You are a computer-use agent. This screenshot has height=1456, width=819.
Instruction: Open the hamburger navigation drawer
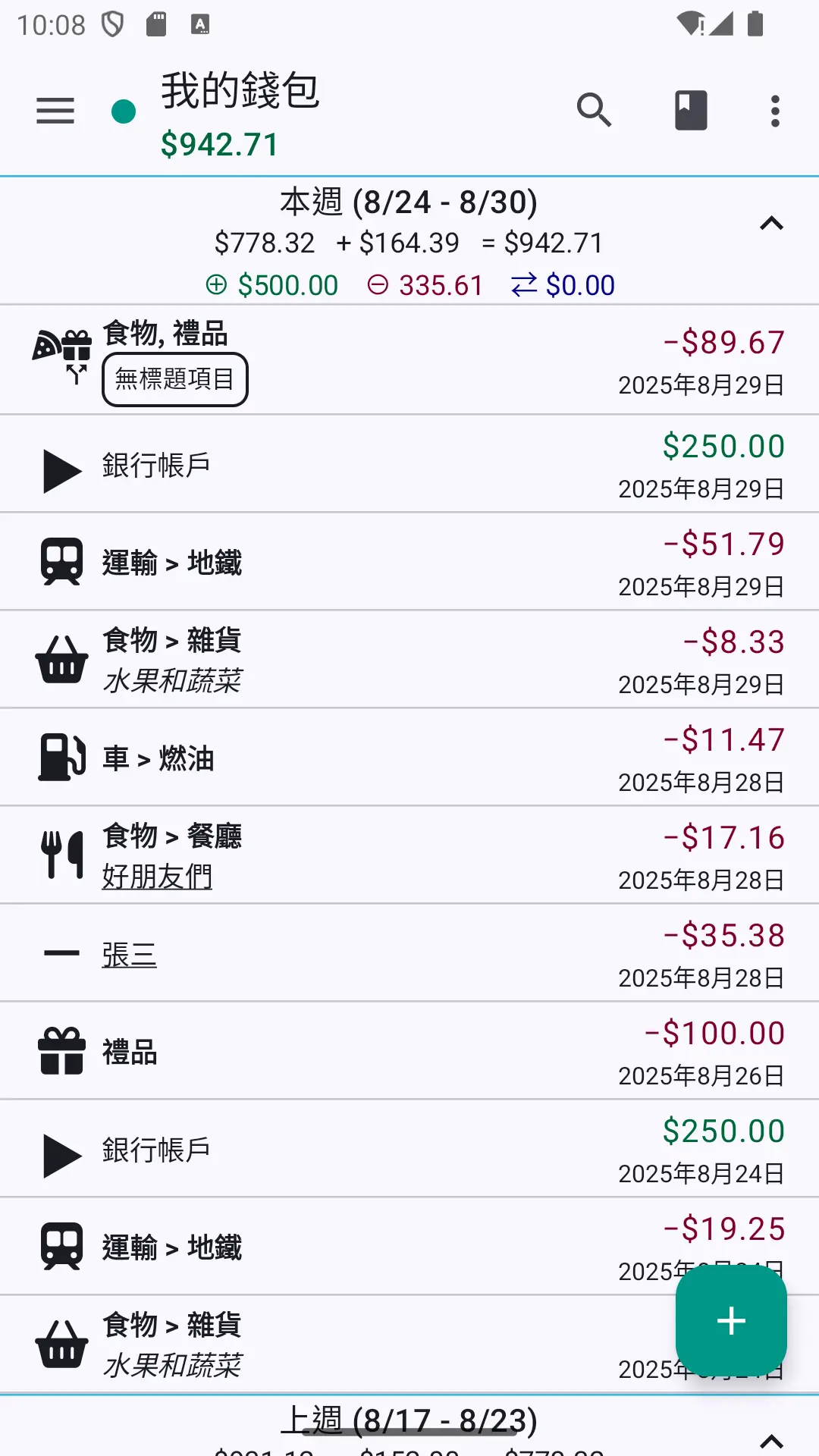pos(55,111)
